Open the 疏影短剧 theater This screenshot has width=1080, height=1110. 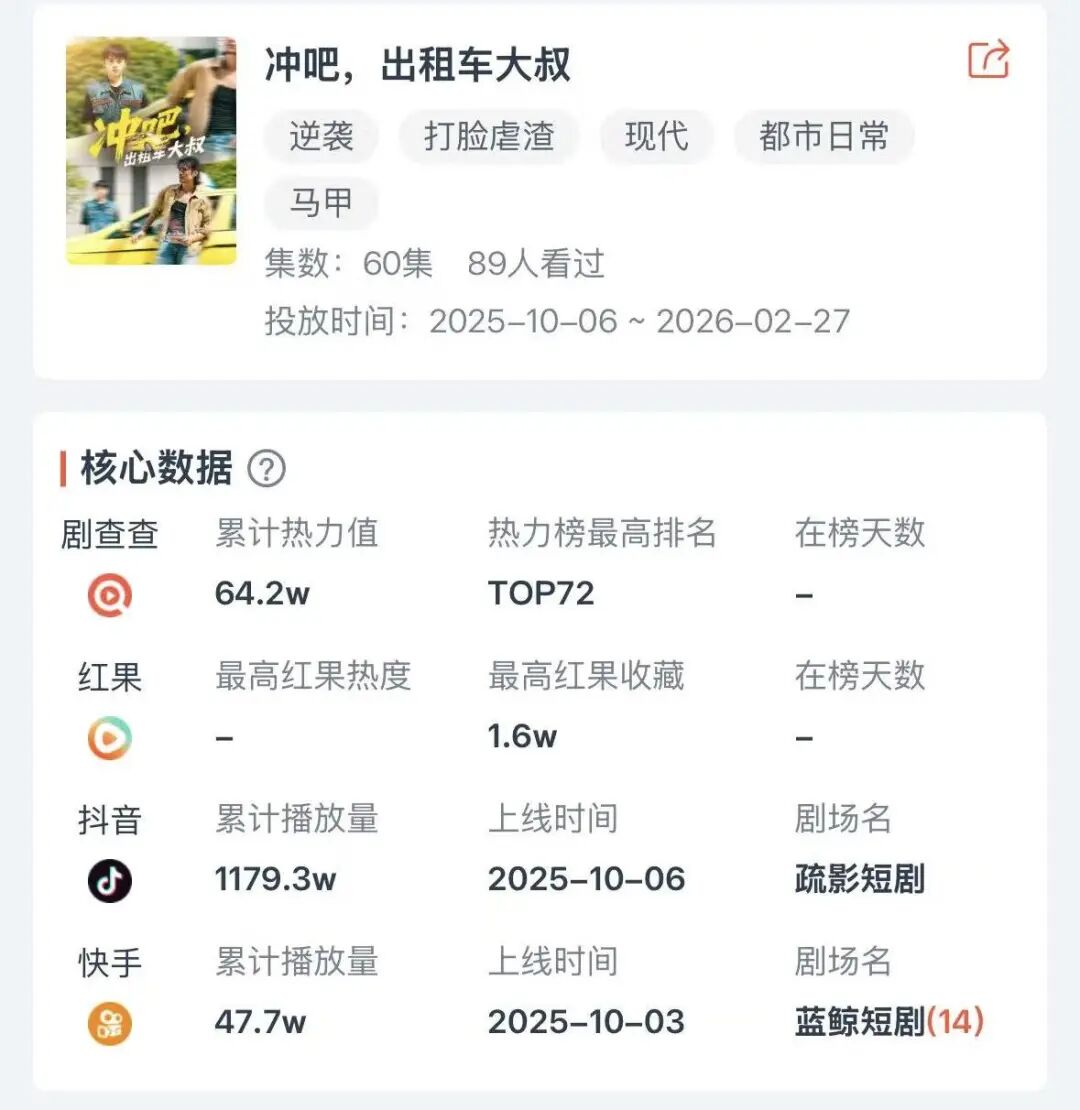tap(859, 879)
